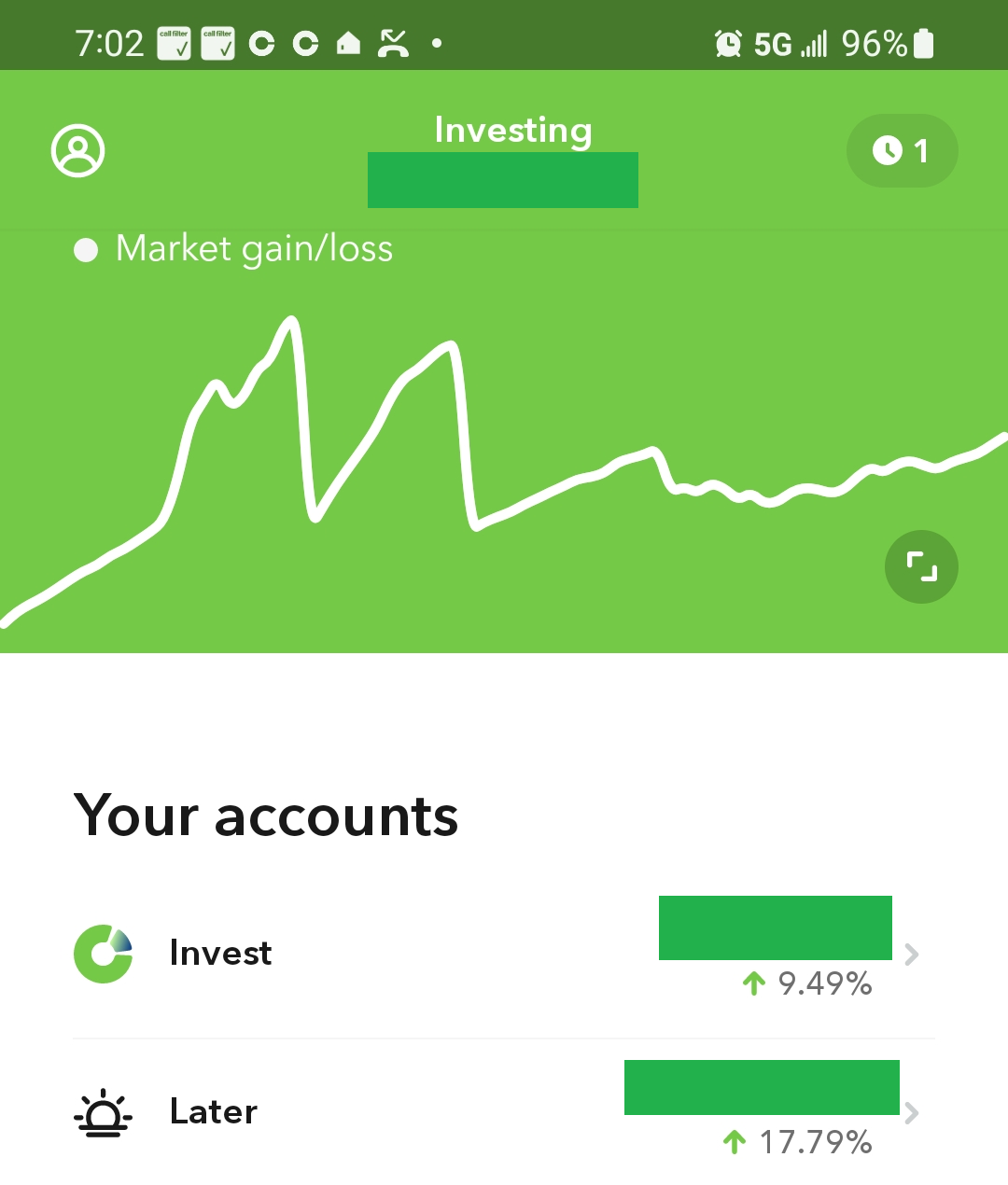
Task: Tap the pending actions clock badge
Action: pyautogui.click(x=902, y=150)
